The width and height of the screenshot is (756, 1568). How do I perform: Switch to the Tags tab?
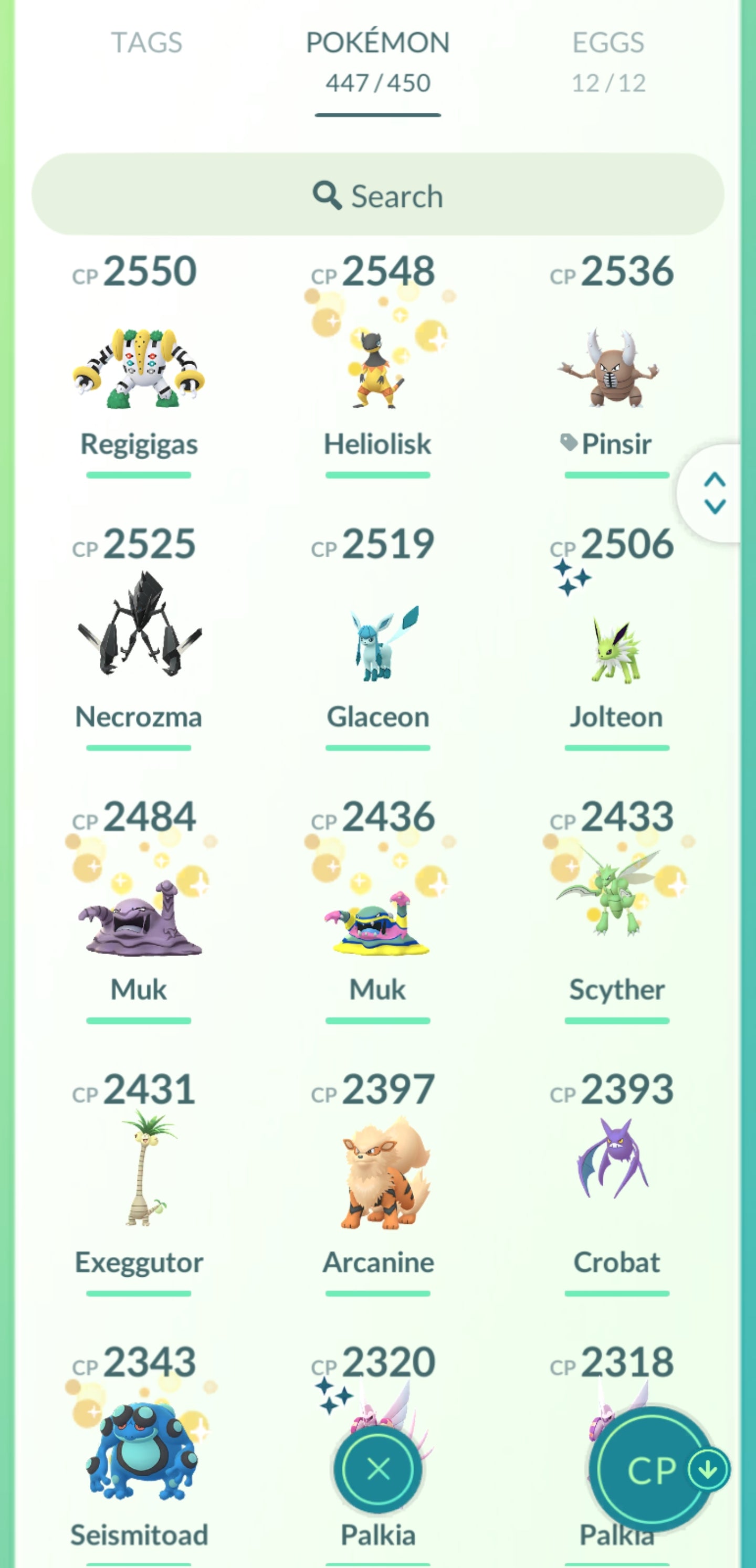click(x=146, y=43)
